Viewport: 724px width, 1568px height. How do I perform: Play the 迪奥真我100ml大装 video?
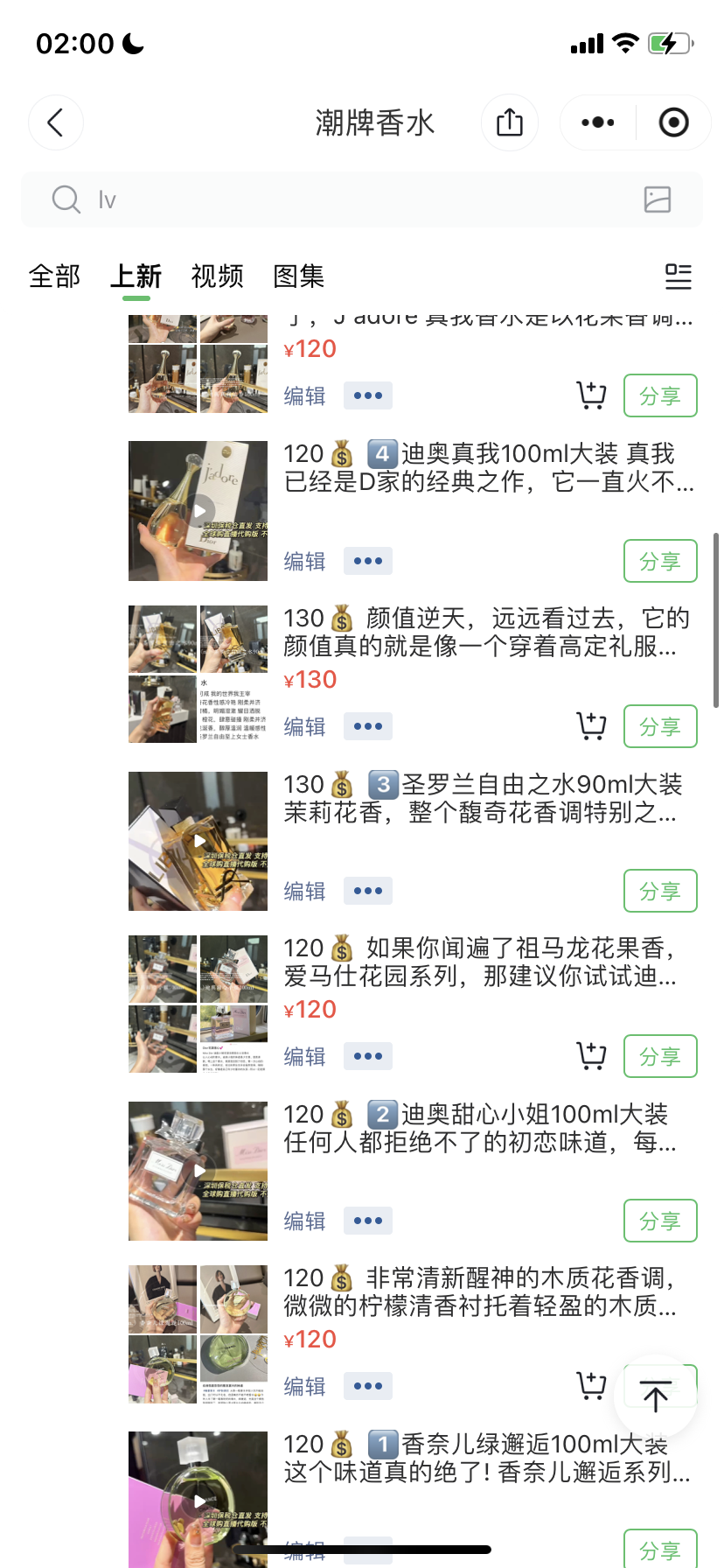click(x=198, y=511)
